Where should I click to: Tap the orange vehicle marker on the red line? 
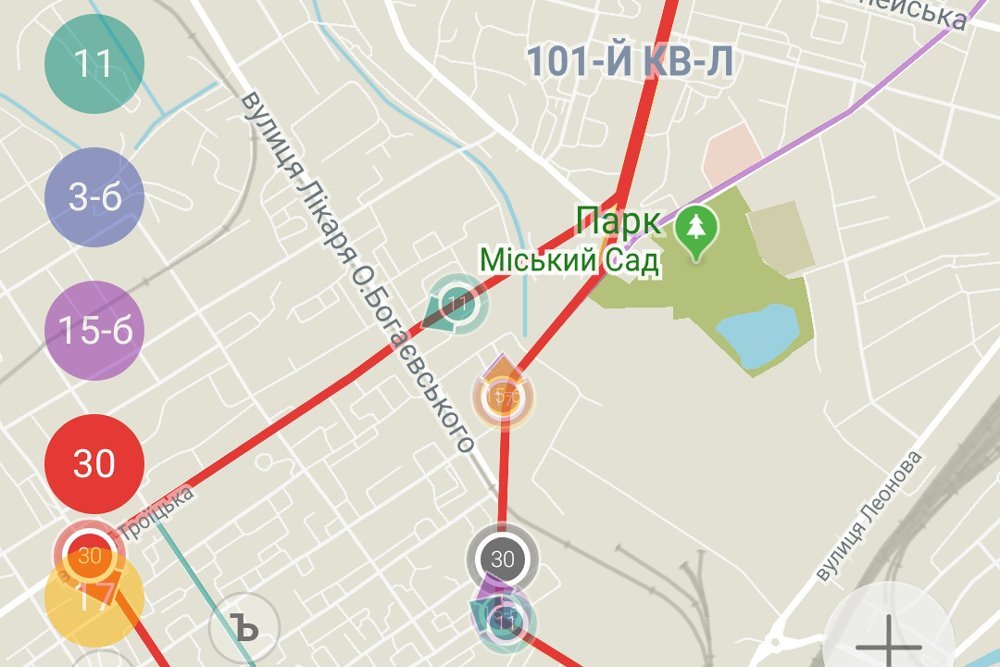(503, 397)
